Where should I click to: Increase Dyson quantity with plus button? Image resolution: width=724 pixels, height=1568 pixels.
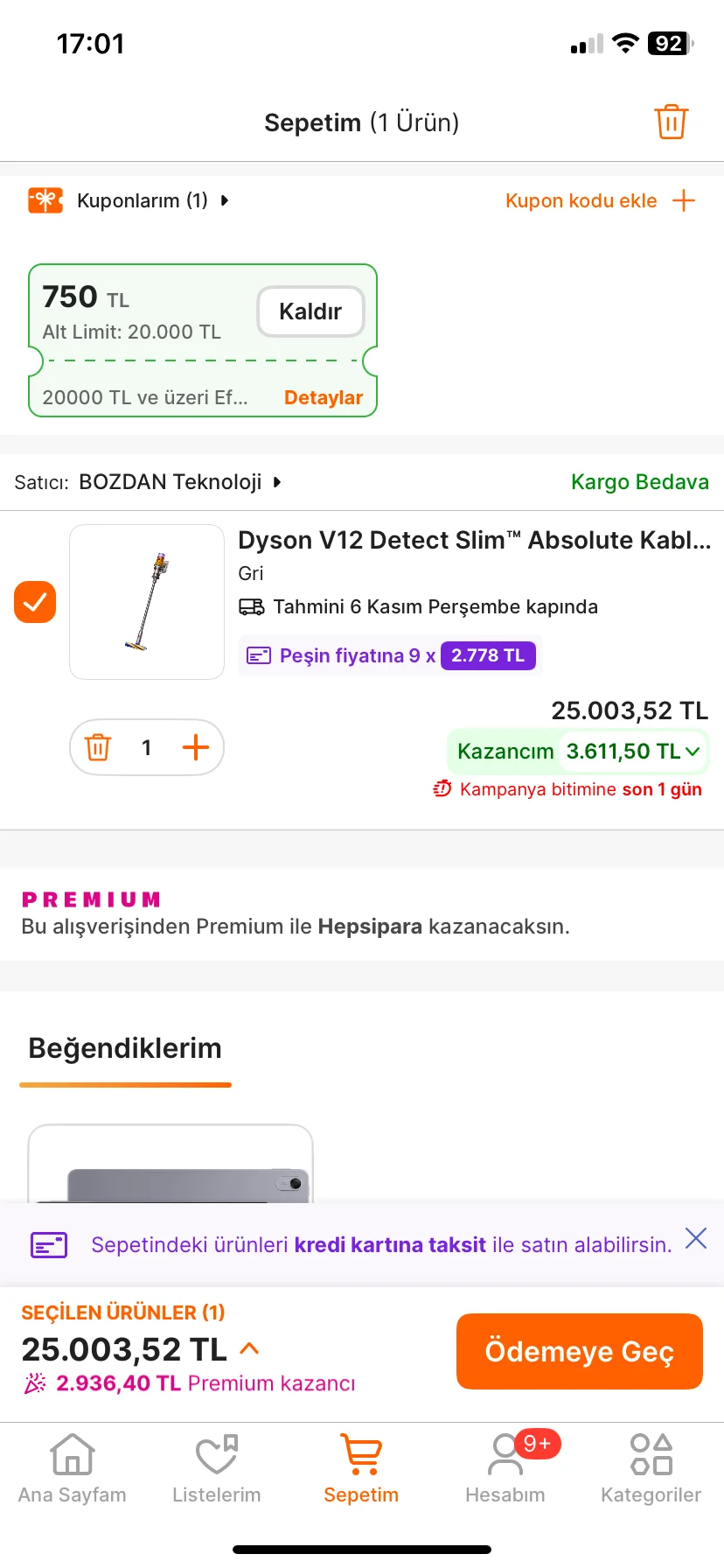point(196,747)
